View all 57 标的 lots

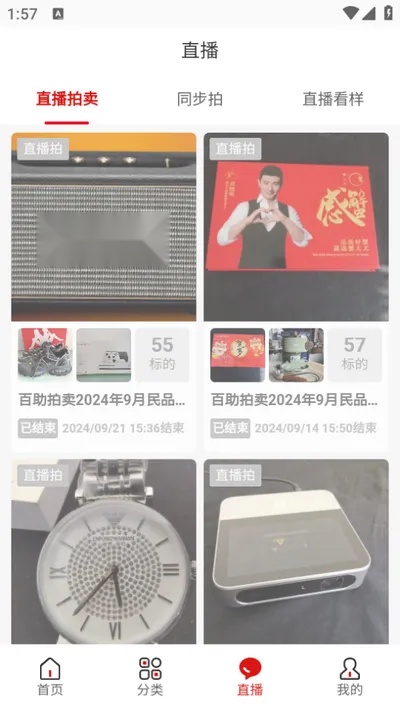click(x=355, y=355)
